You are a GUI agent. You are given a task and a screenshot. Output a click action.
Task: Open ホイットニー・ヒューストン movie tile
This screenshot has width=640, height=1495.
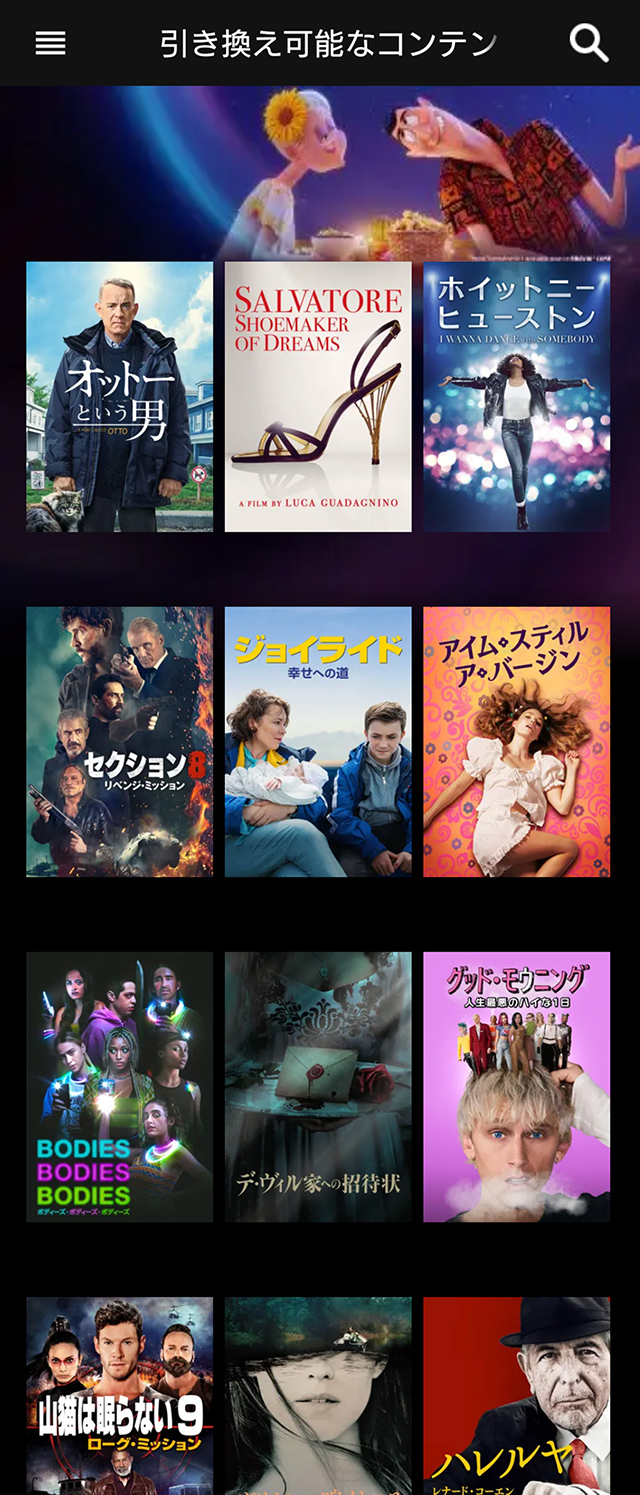(x=516, y=397)
